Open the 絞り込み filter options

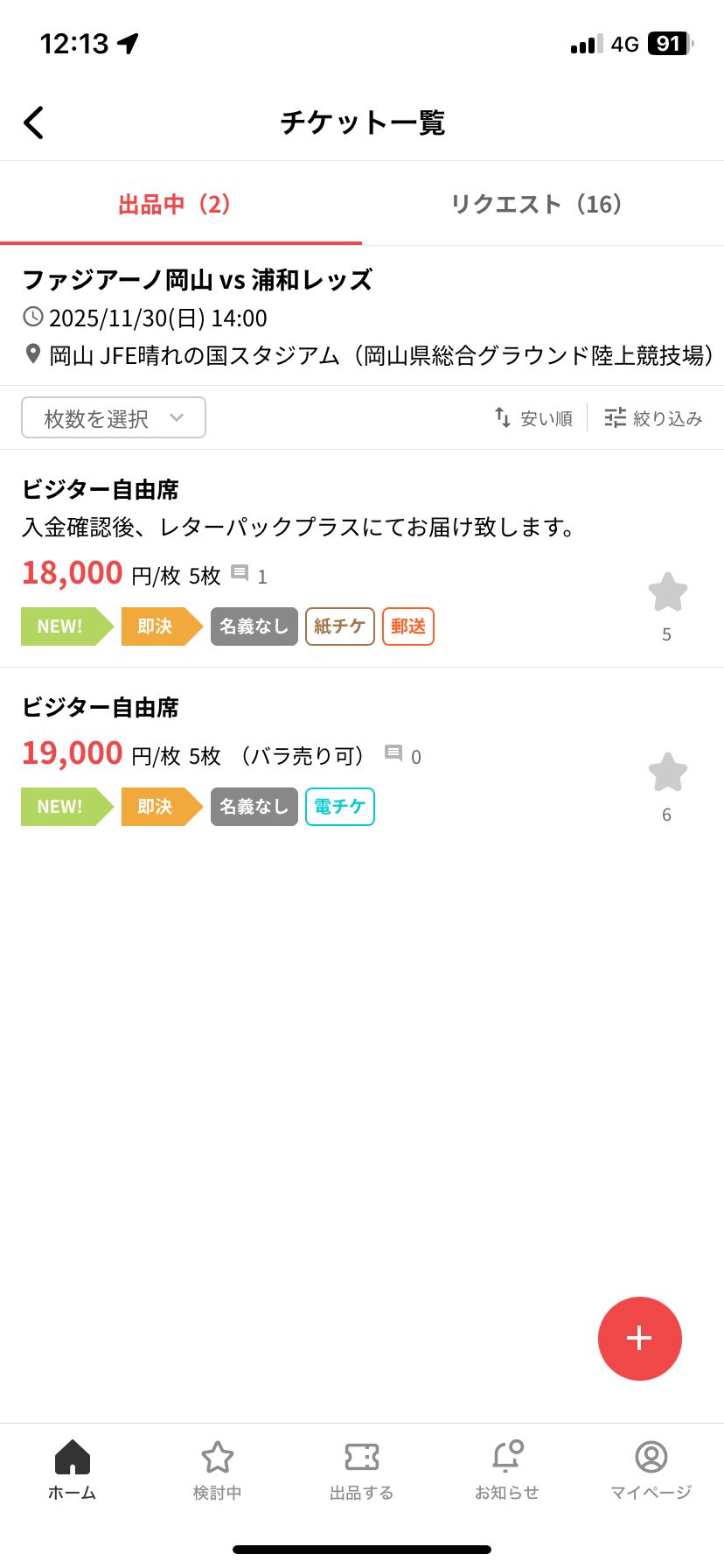(x=653, y=418)
